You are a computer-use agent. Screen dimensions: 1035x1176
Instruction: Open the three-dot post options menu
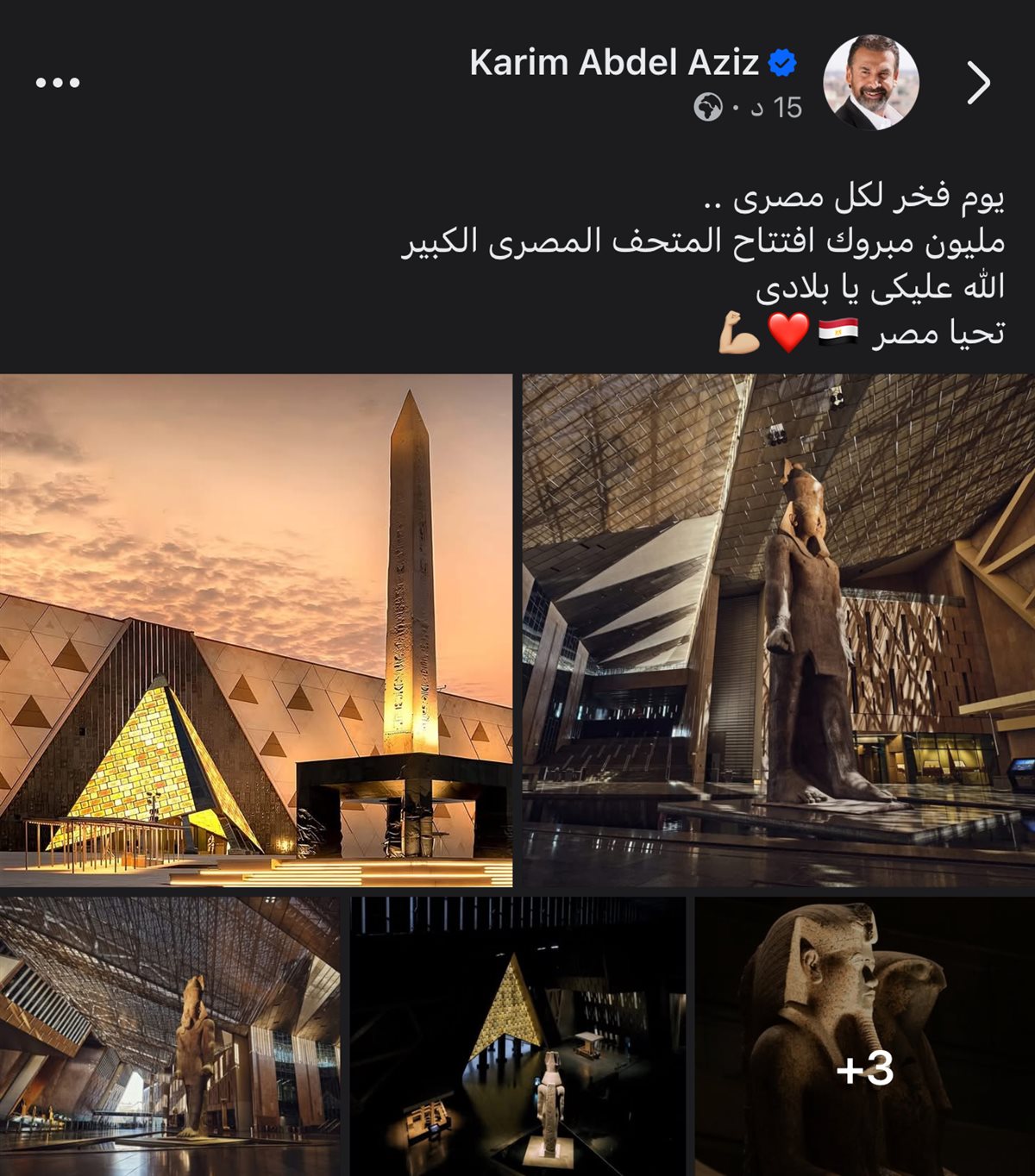point(58,83)
